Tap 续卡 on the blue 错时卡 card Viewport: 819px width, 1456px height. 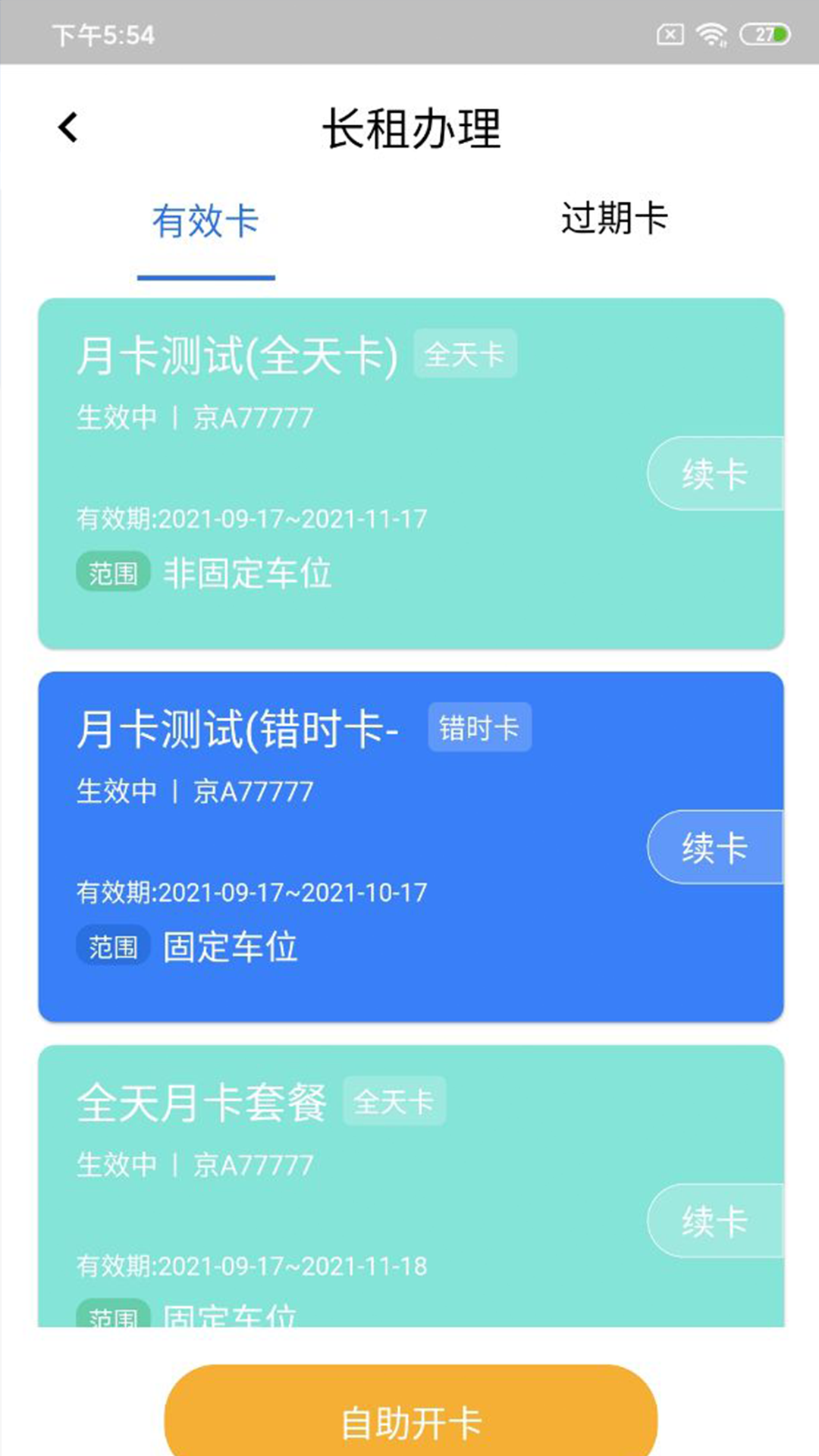click(715, 847)
